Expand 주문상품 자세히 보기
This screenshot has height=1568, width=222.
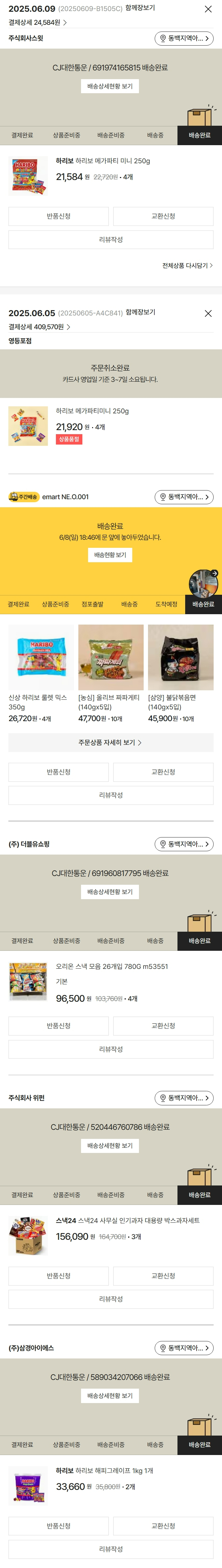[111, 743]
